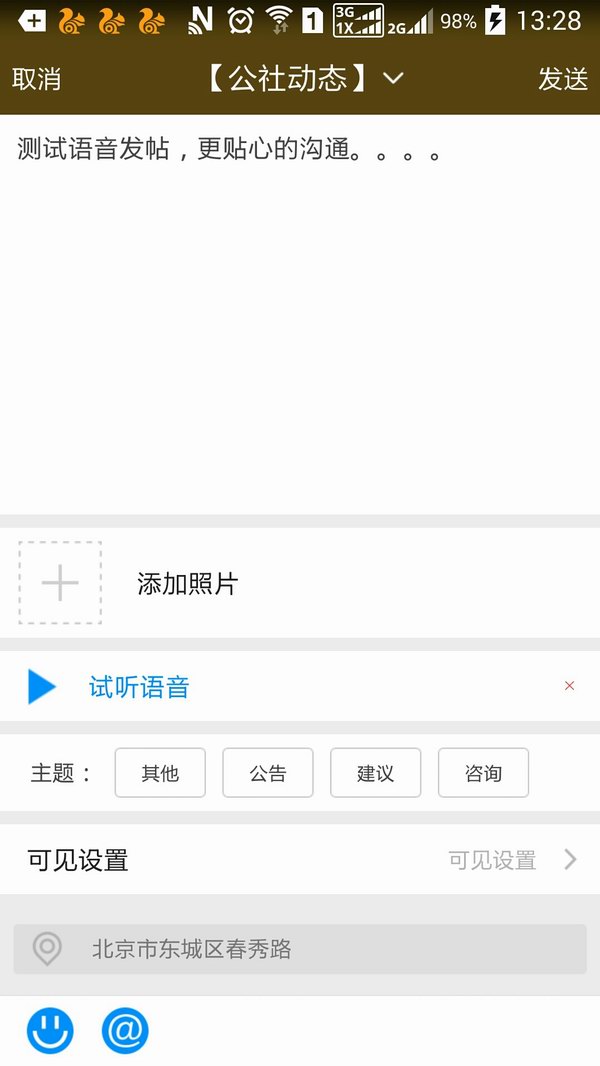Open the 可见设置 visibility row
Image resolution: width=600 pixels, height=1066 pixels.
click(x=300, y=860)
